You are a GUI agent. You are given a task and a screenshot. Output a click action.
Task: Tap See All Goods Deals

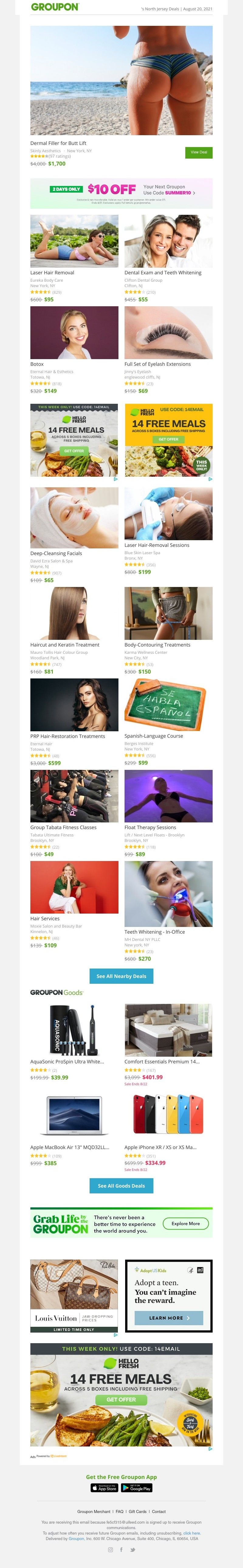point(121,1186)
